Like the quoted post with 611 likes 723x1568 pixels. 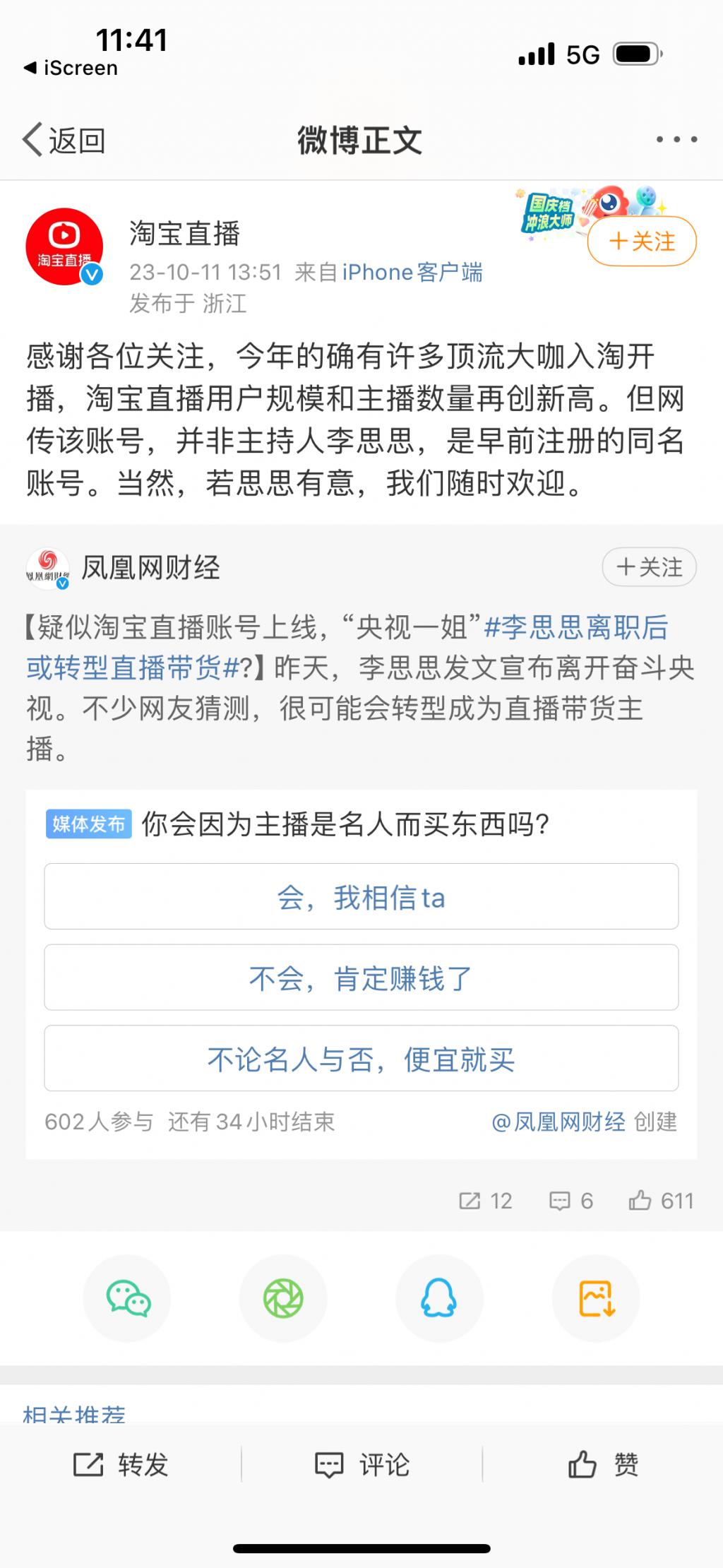click(x=661, y=1201)
